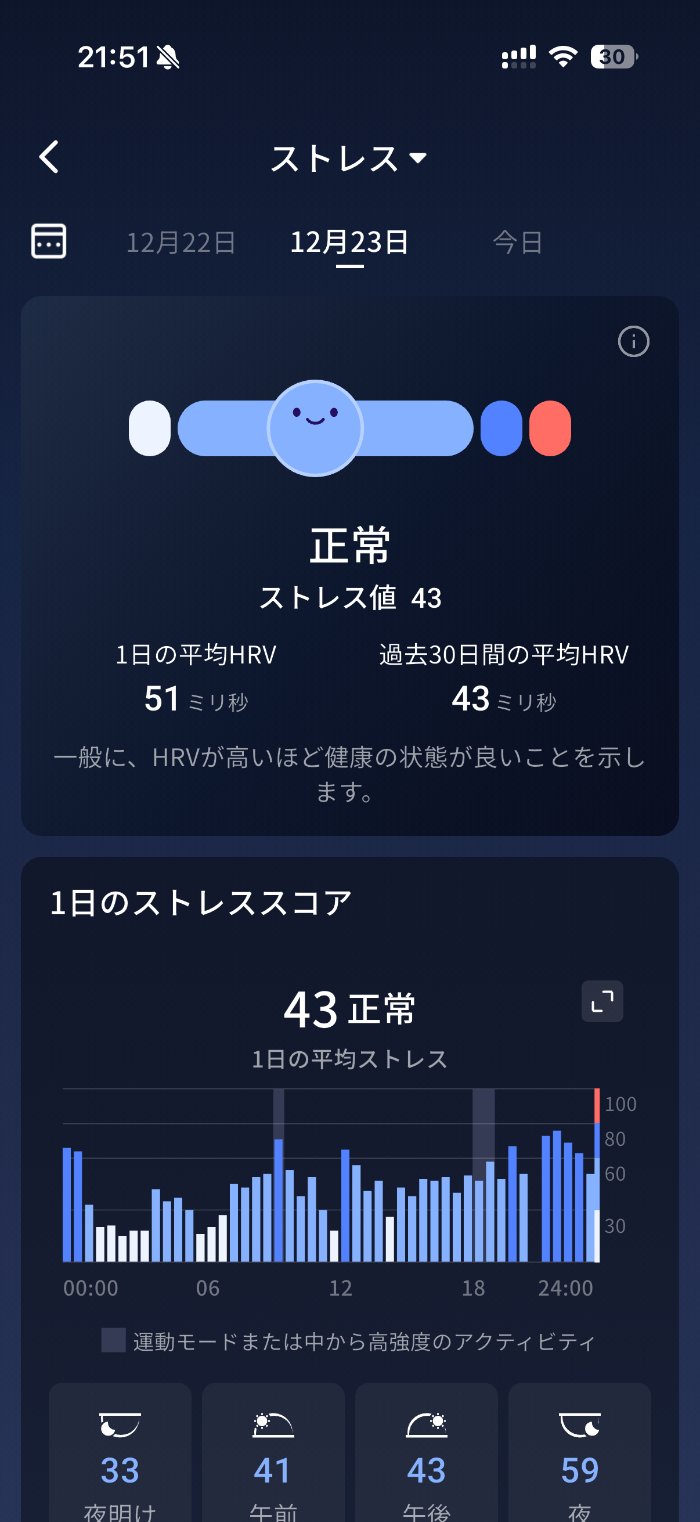Select the 12月23日 date tab
Image resolution: width=700 pixels, height=1522 pixels.
click(349, 242)
